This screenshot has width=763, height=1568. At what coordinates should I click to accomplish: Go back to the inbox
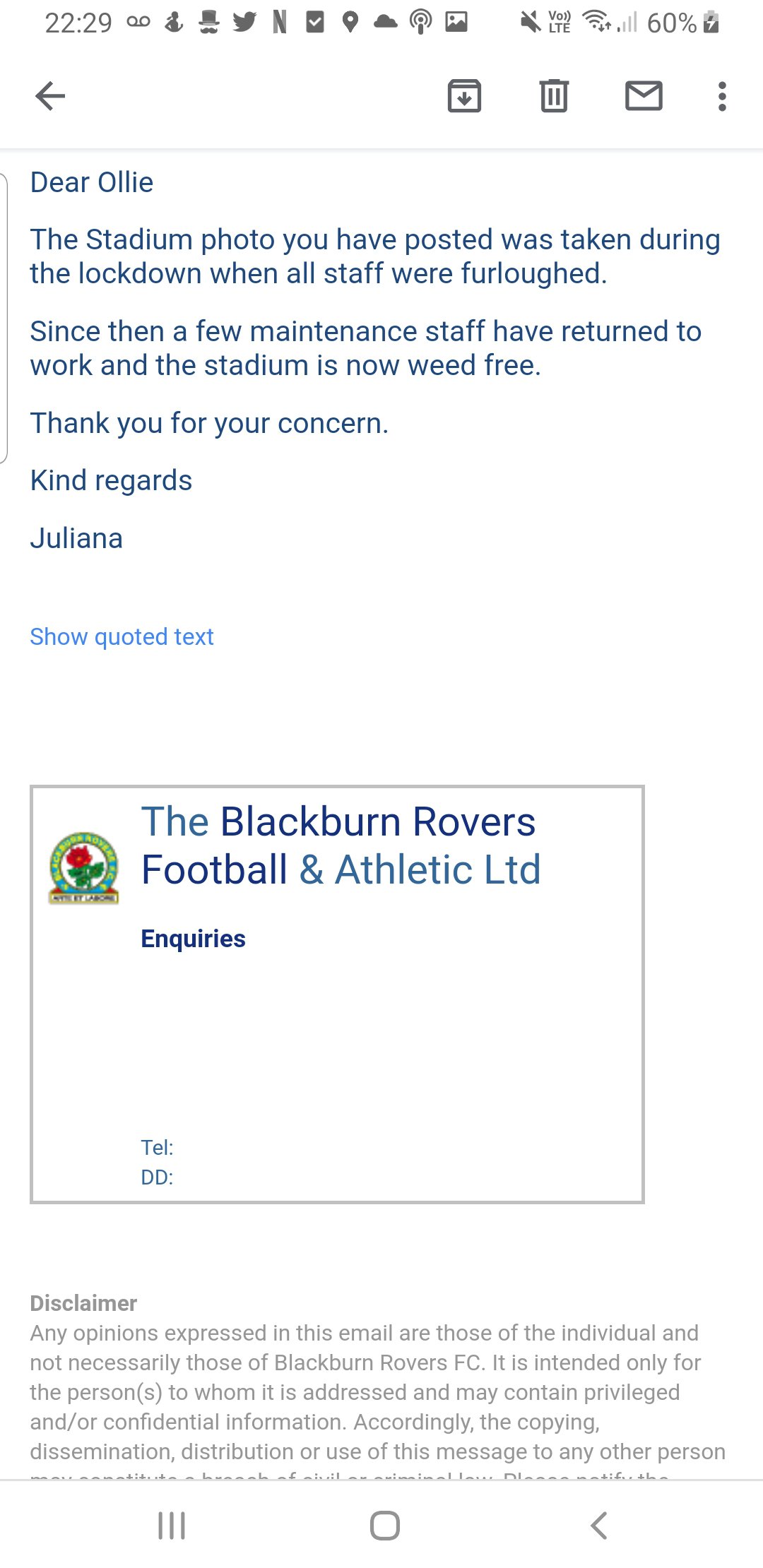pos(50,96)
